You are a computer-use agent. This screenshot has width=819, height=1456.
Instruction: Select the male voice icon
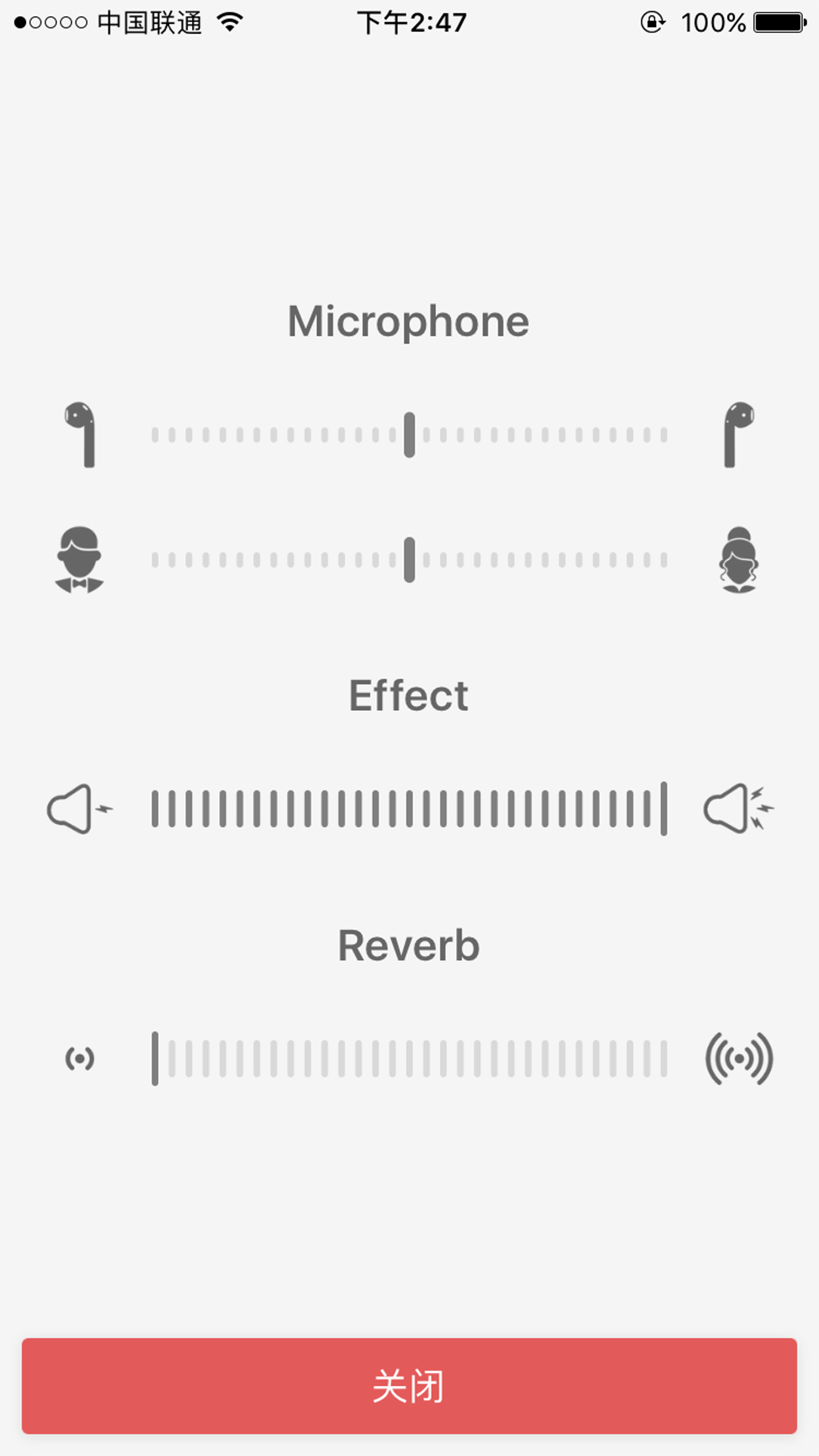(x=79, y=560)
